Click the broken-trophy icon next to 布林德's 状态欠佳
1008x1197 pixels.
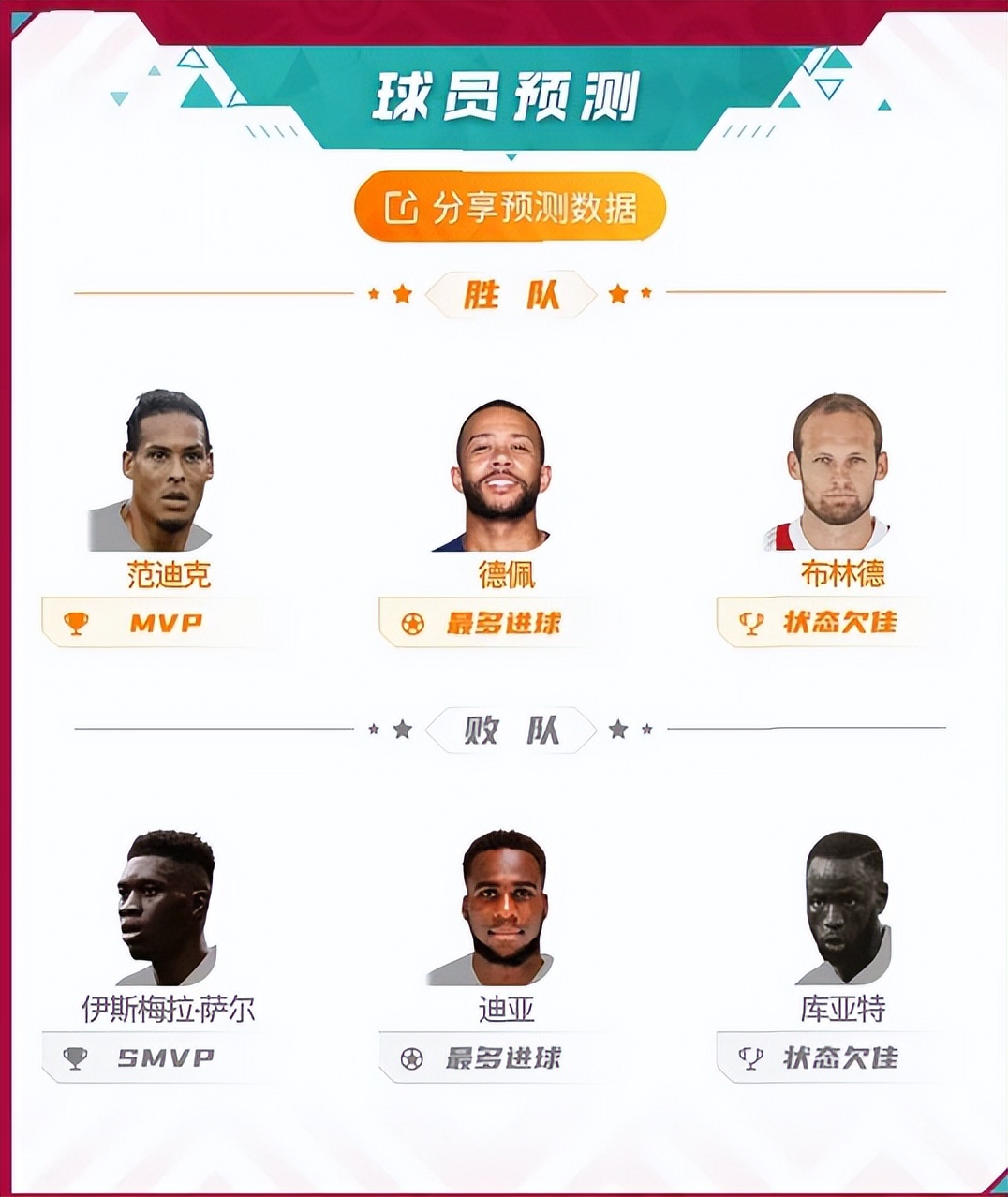749,622
